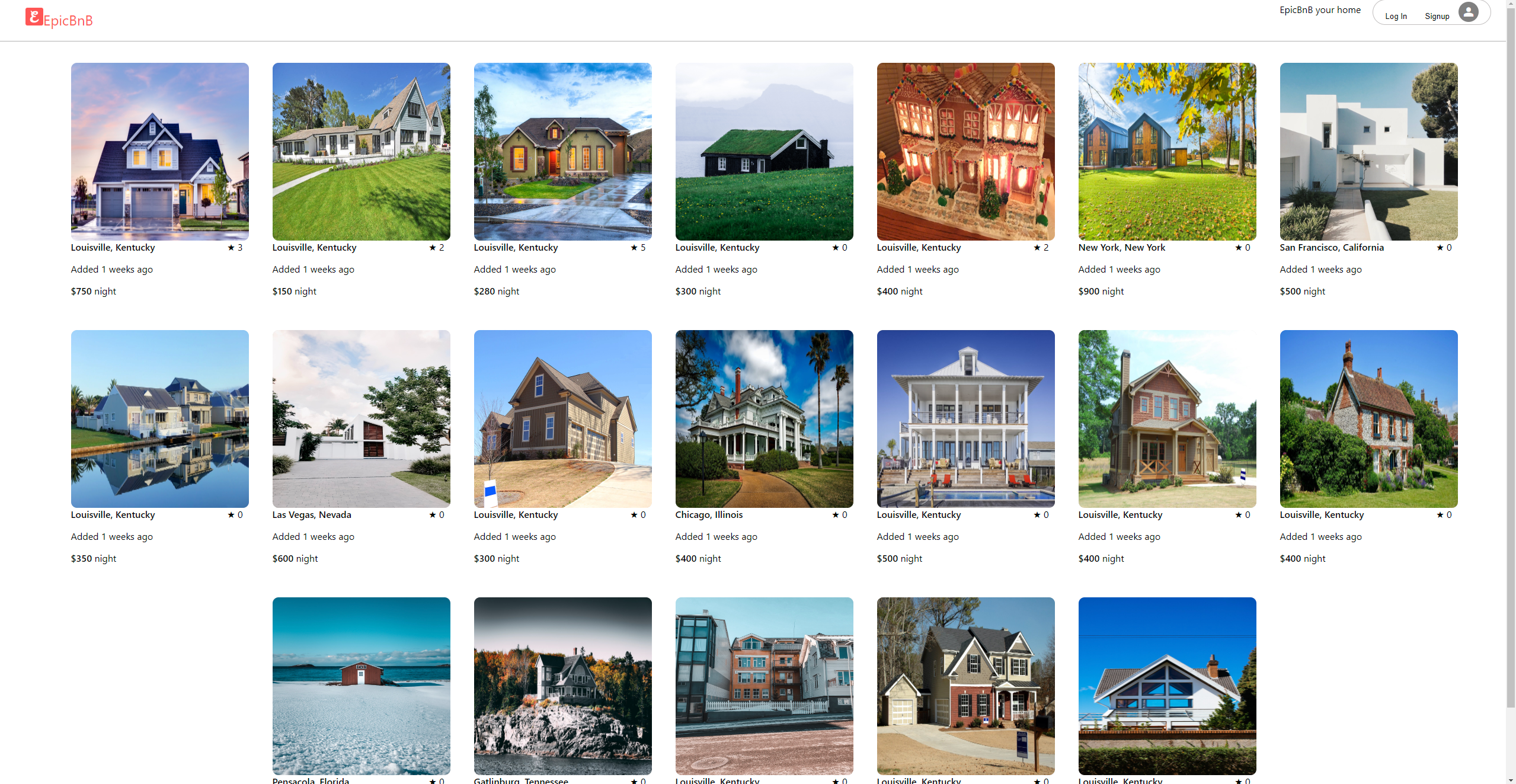The height and width of the screenshot is (784, 1516).
Task: Open the $150 night Louisville listing
Action: click(x=361, y=152)
